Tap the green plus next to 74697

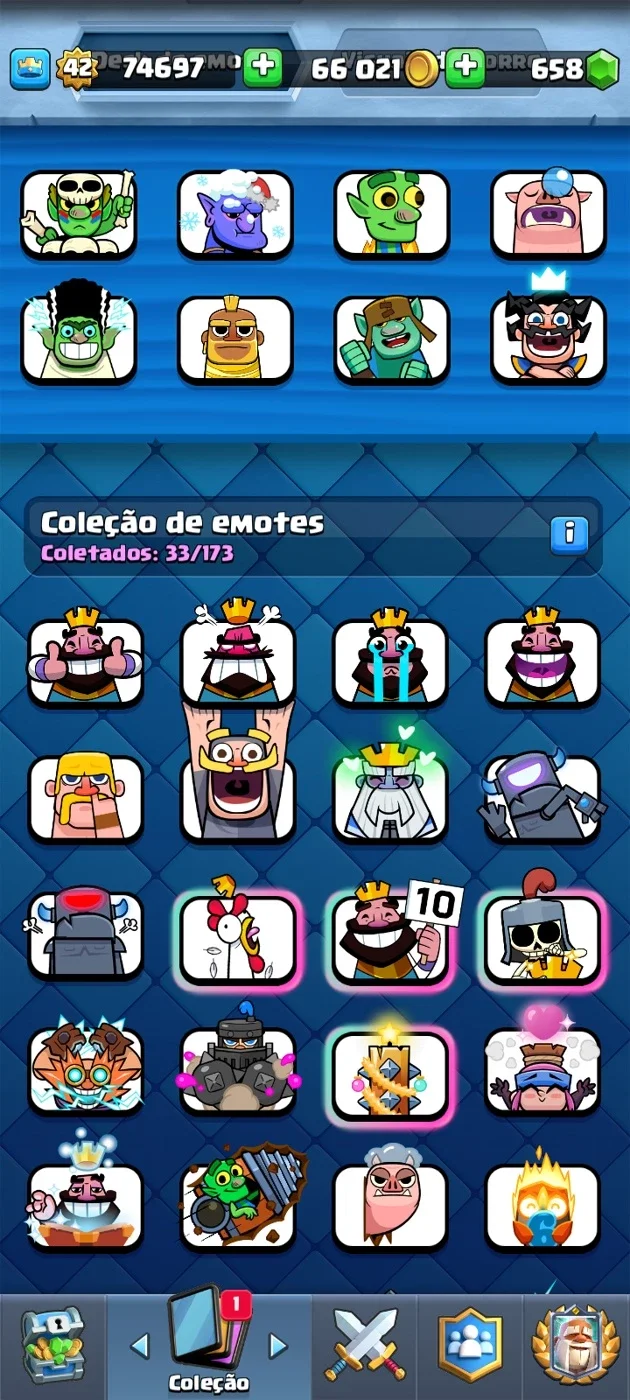(262, 68)
